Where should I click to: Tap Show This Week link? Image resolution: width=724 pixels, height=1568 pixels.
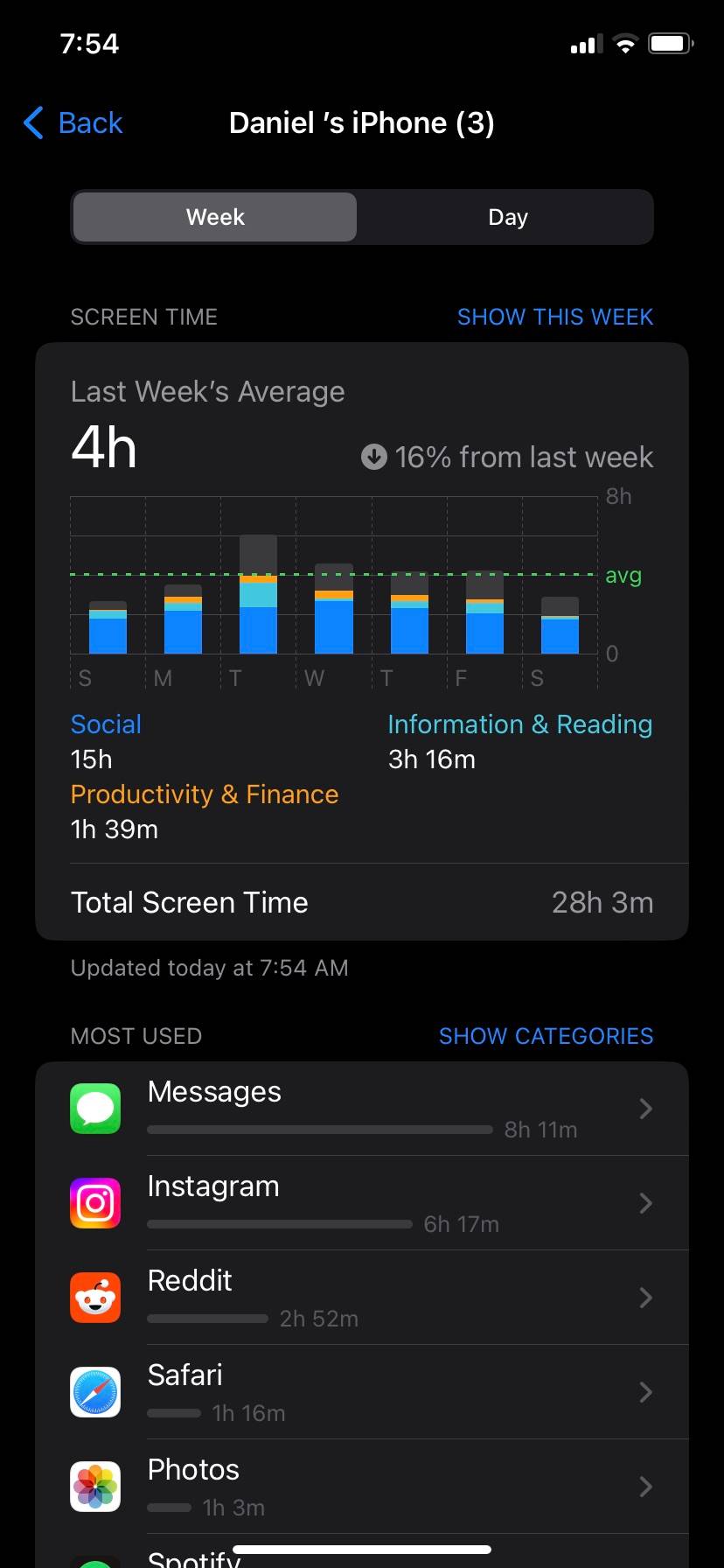555,317
